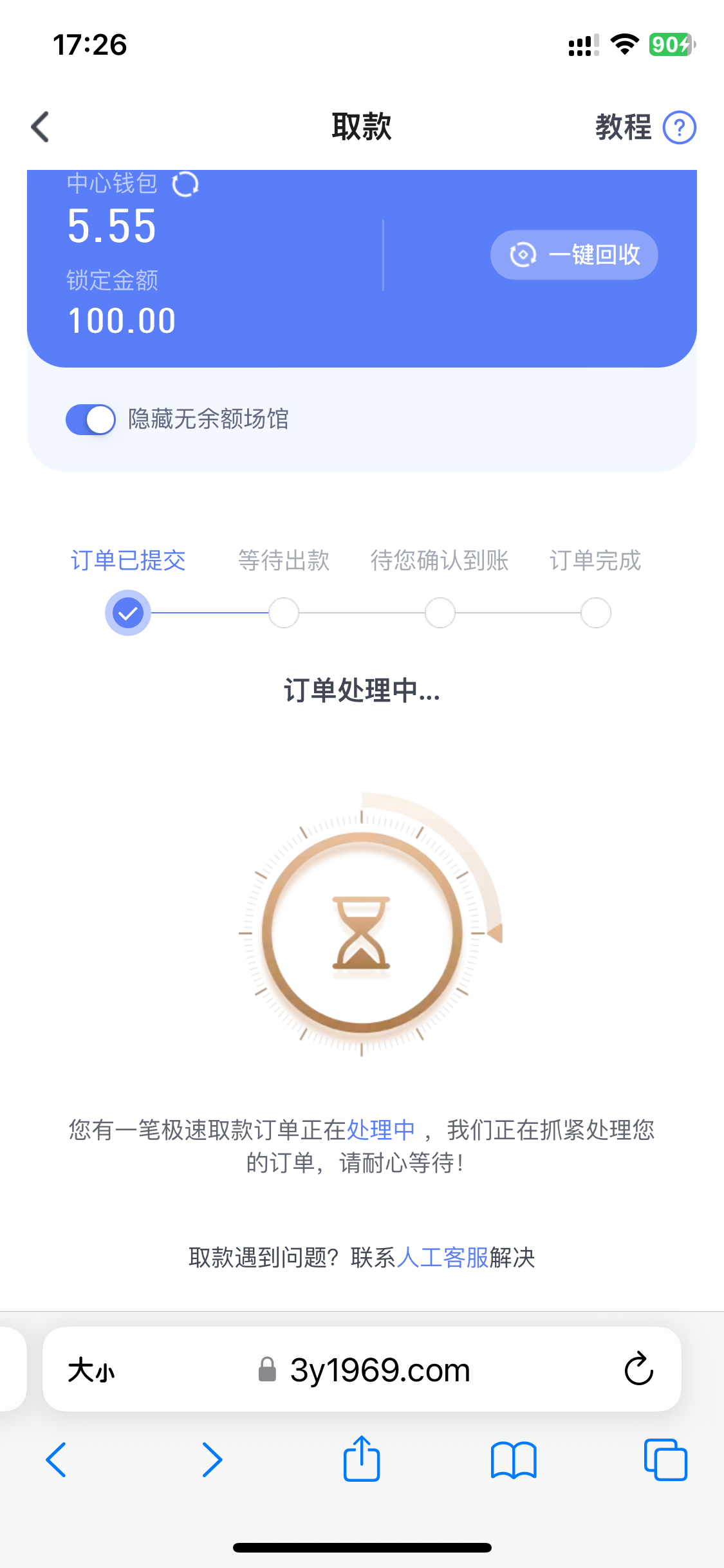Open Safari bookmarks
The image size is (724, 1568).
[513, 1460]
